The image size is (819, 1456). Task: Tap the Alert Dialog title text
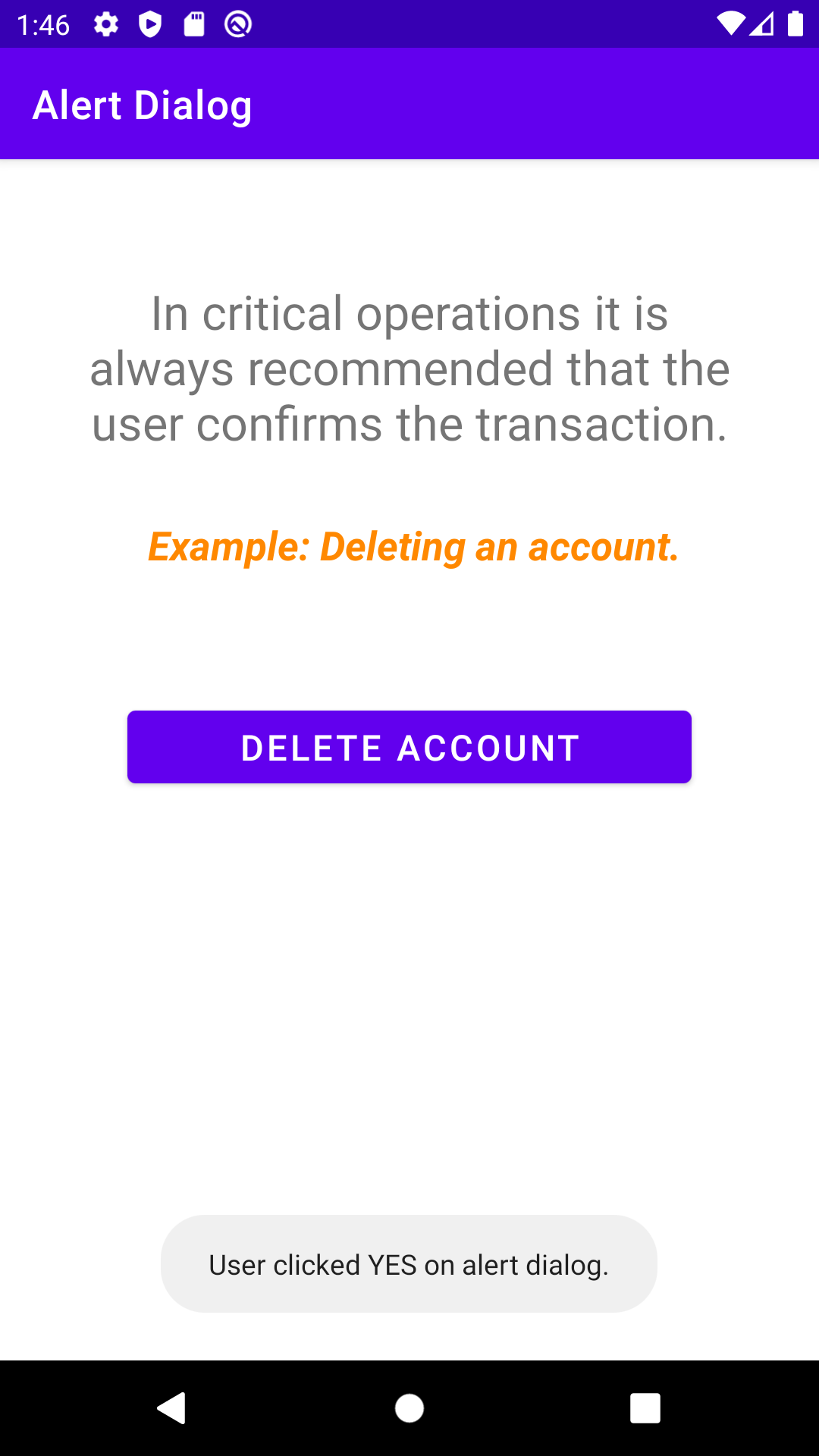143,104
